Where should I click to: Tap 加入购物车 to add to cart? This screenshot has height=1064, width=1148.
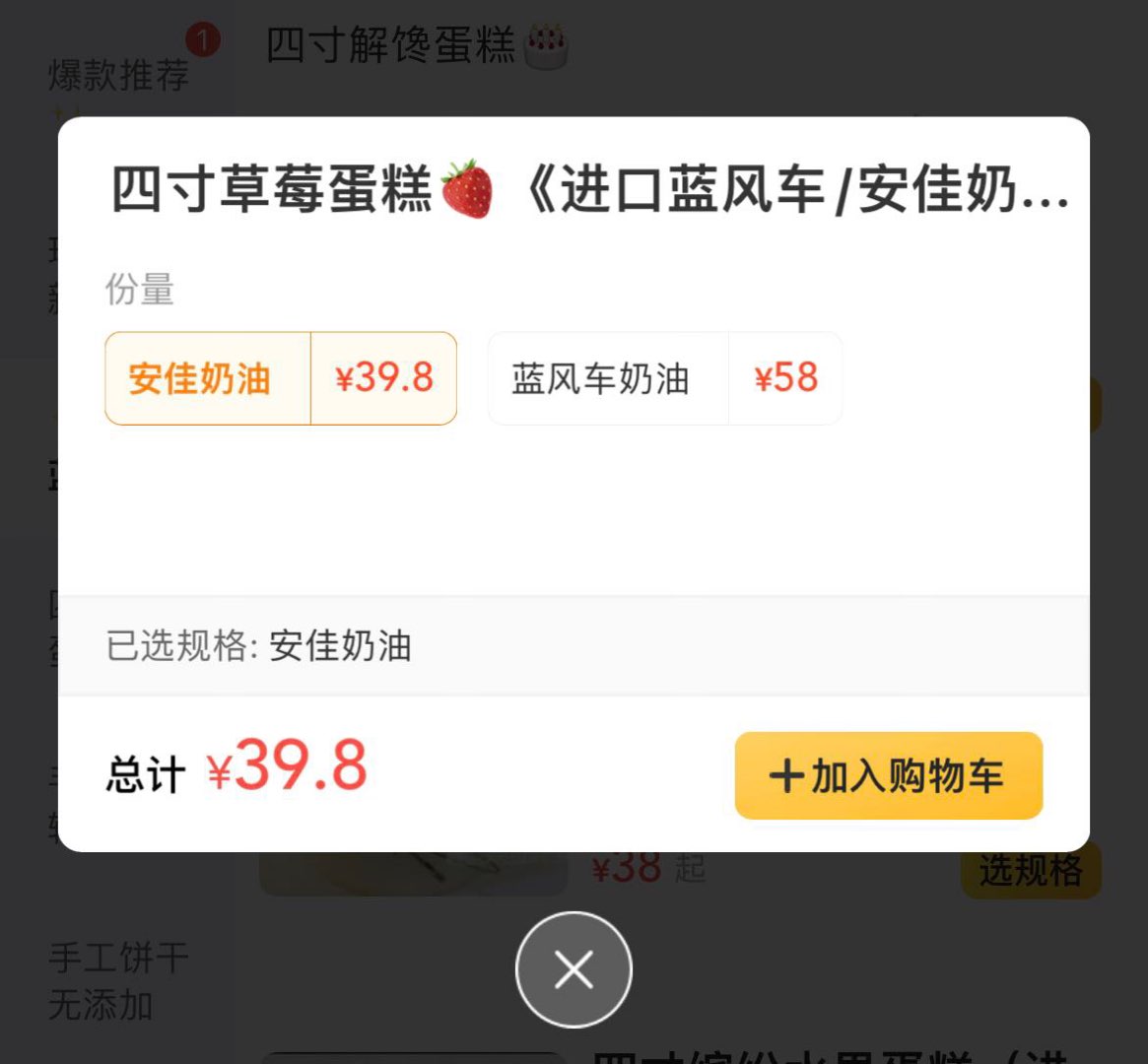pos(888,775)
